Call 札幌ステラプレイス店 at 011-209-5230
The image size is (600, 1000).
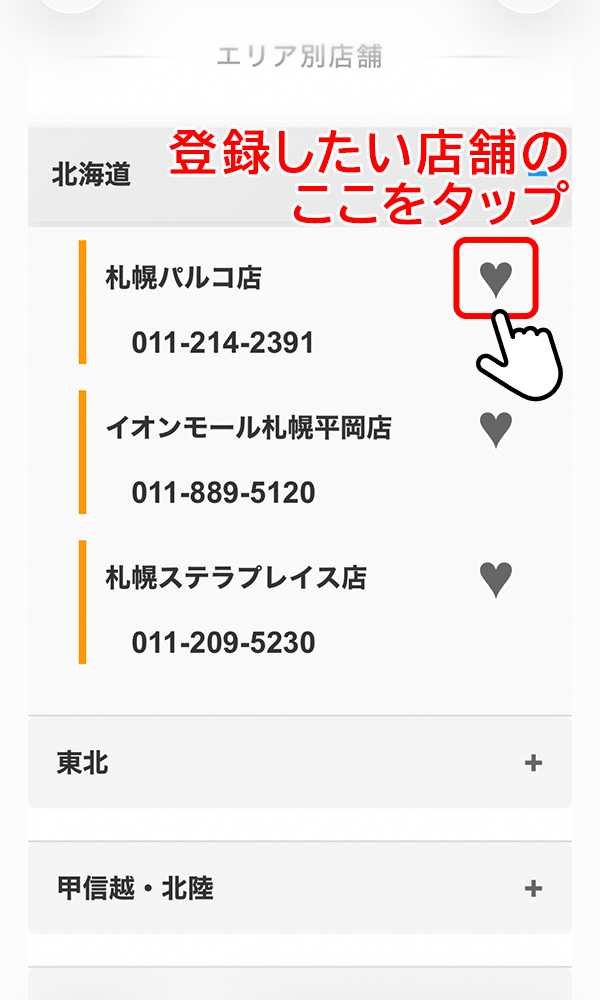coord(223,642)
